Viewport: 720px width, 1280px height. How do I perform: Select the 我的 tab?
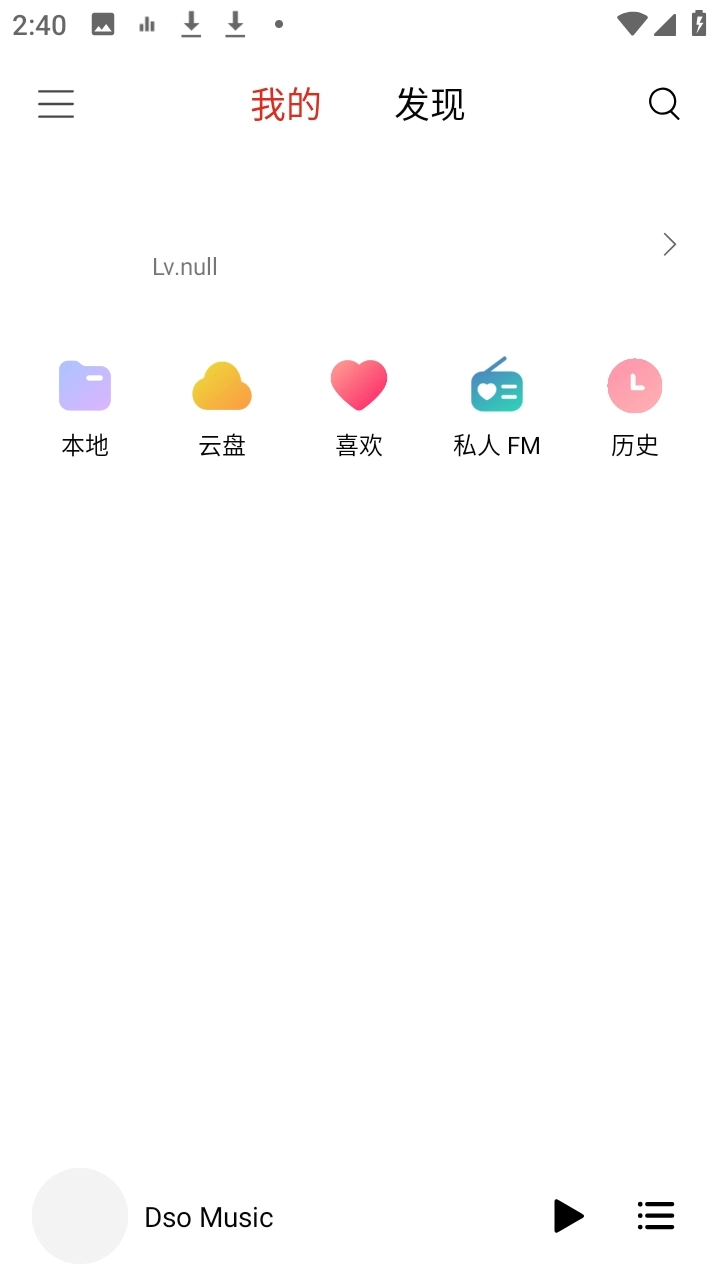click(286, 104)
